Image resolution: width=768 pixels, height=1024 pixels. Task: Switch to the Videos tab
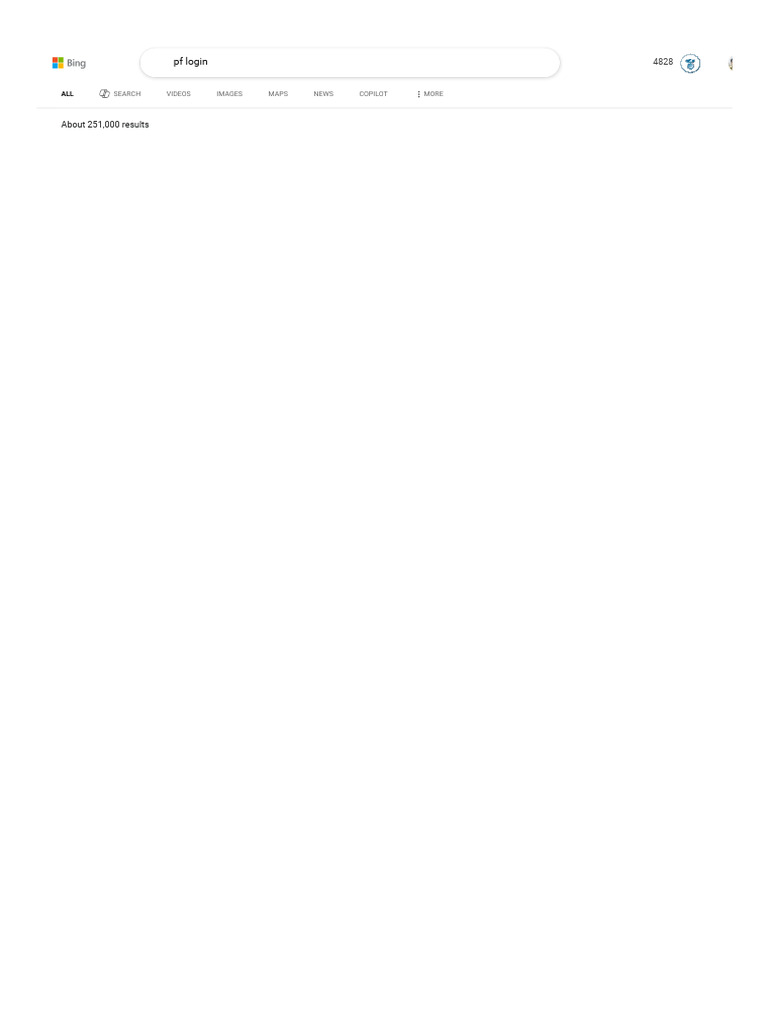(178, 94)
